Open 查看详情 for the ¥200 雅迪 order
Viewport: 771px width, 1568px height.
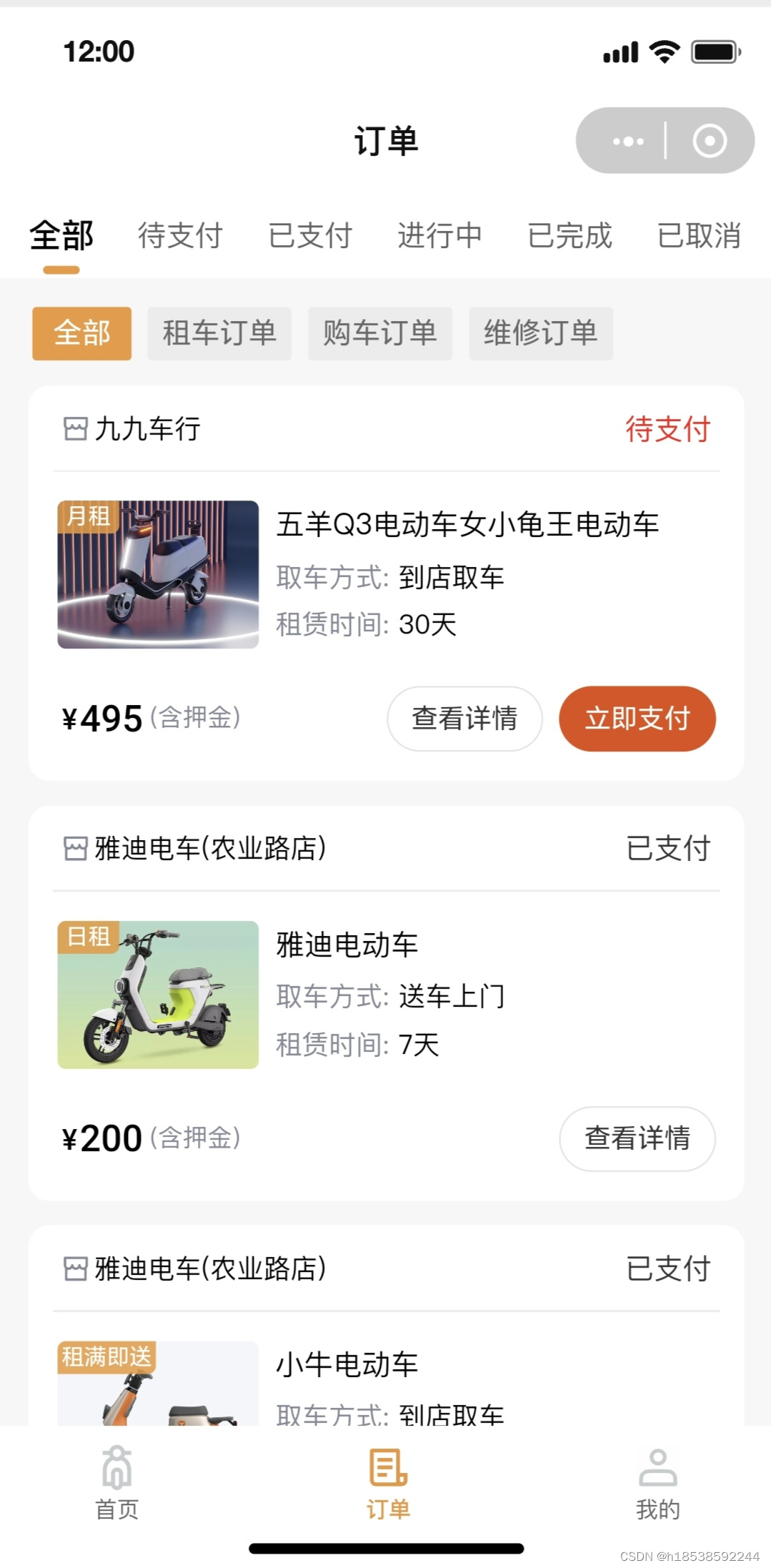click(637, 1138)
